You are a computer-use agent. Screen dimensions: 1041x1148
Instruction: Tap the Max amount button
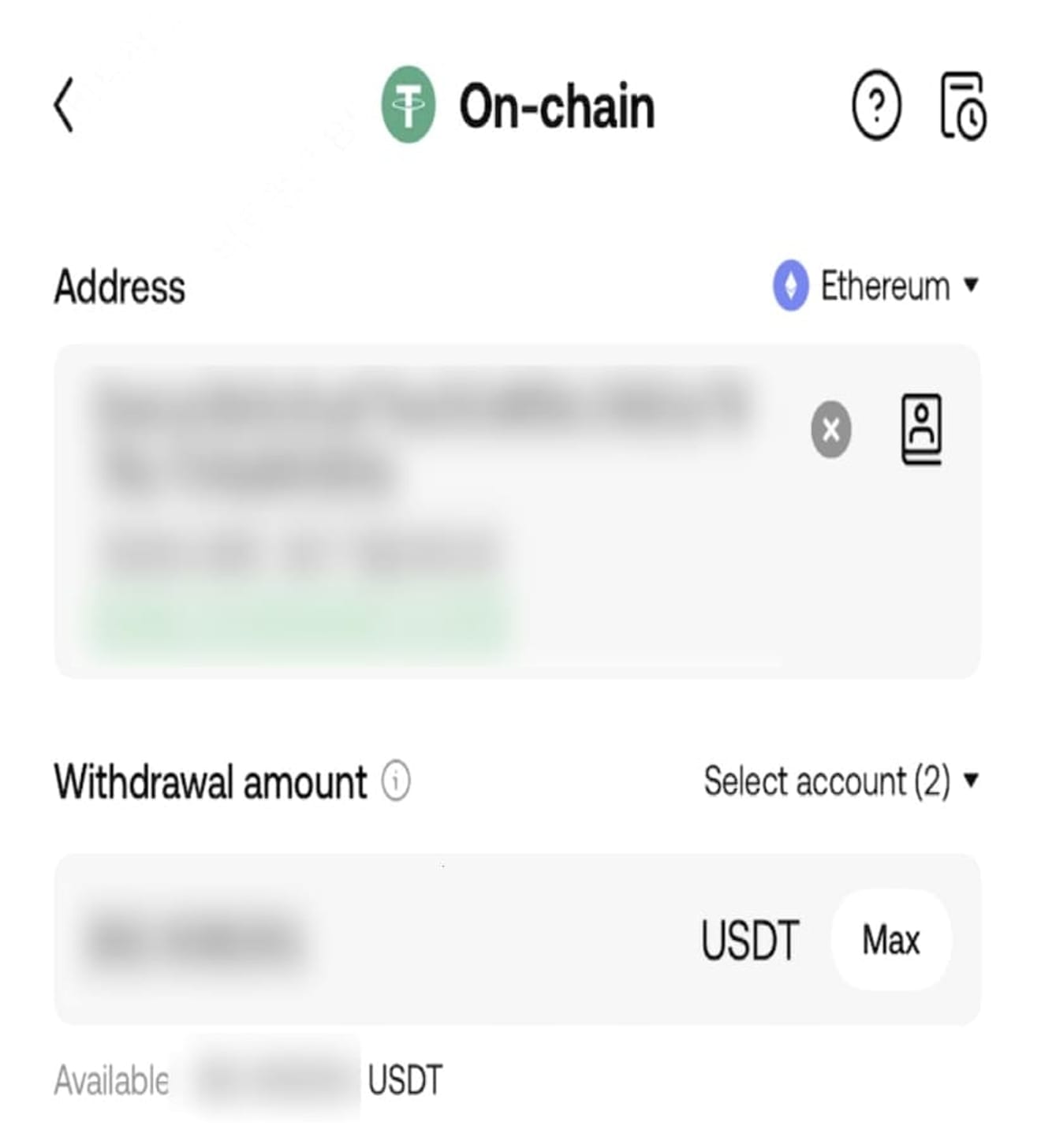(x=891, y=940)
